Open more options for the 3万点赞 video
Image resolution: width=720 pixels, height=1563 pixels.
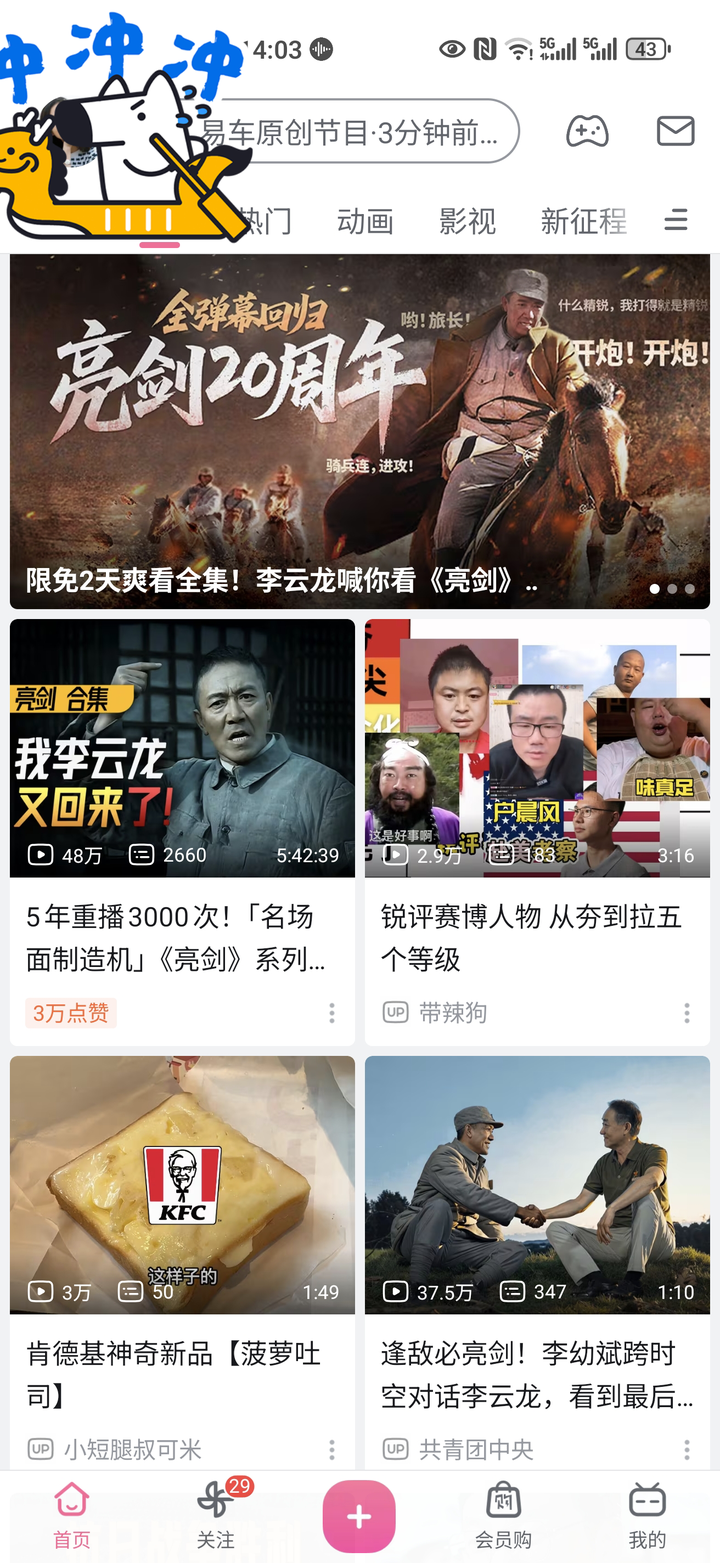coord(331,1013)
